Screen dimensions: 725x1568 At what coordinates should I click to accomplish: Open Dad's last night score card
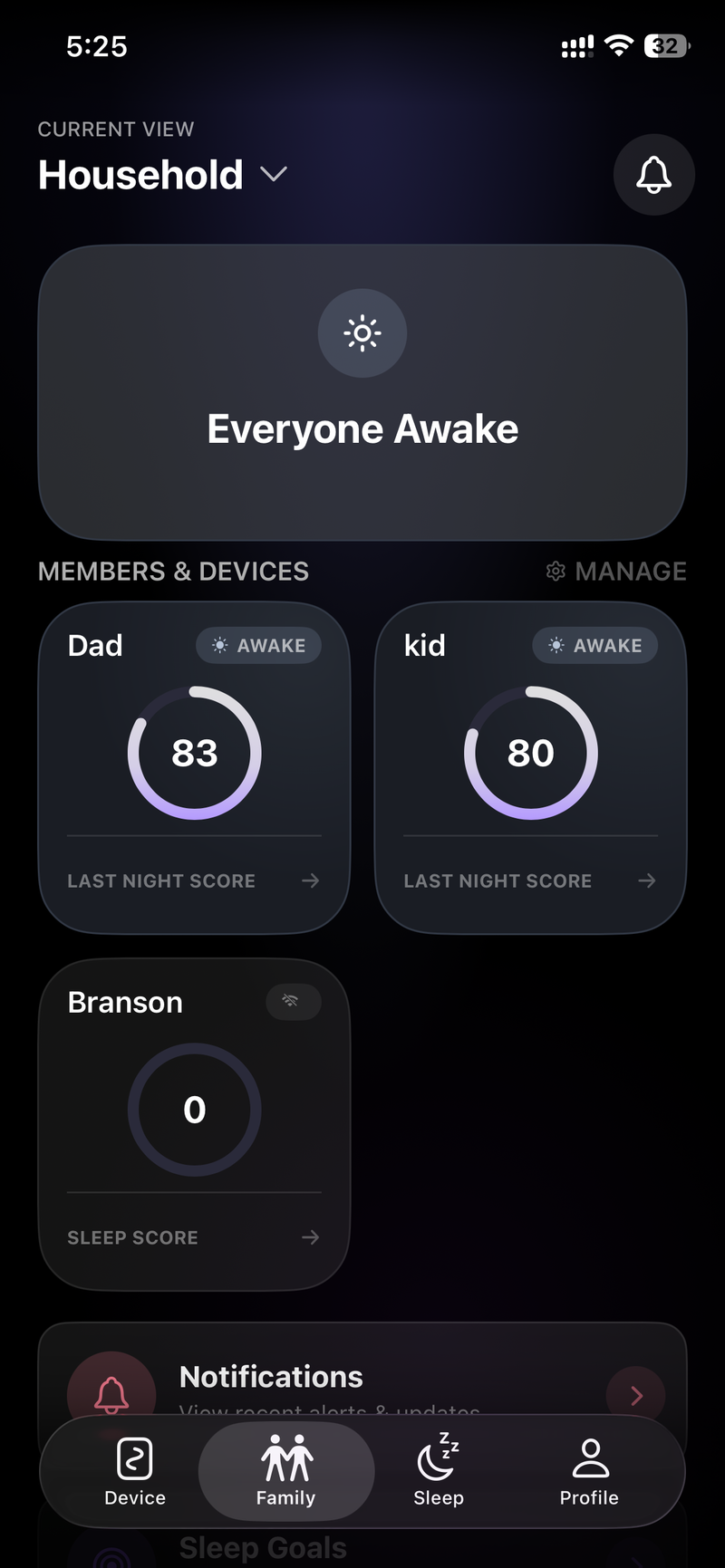[194, 767]
